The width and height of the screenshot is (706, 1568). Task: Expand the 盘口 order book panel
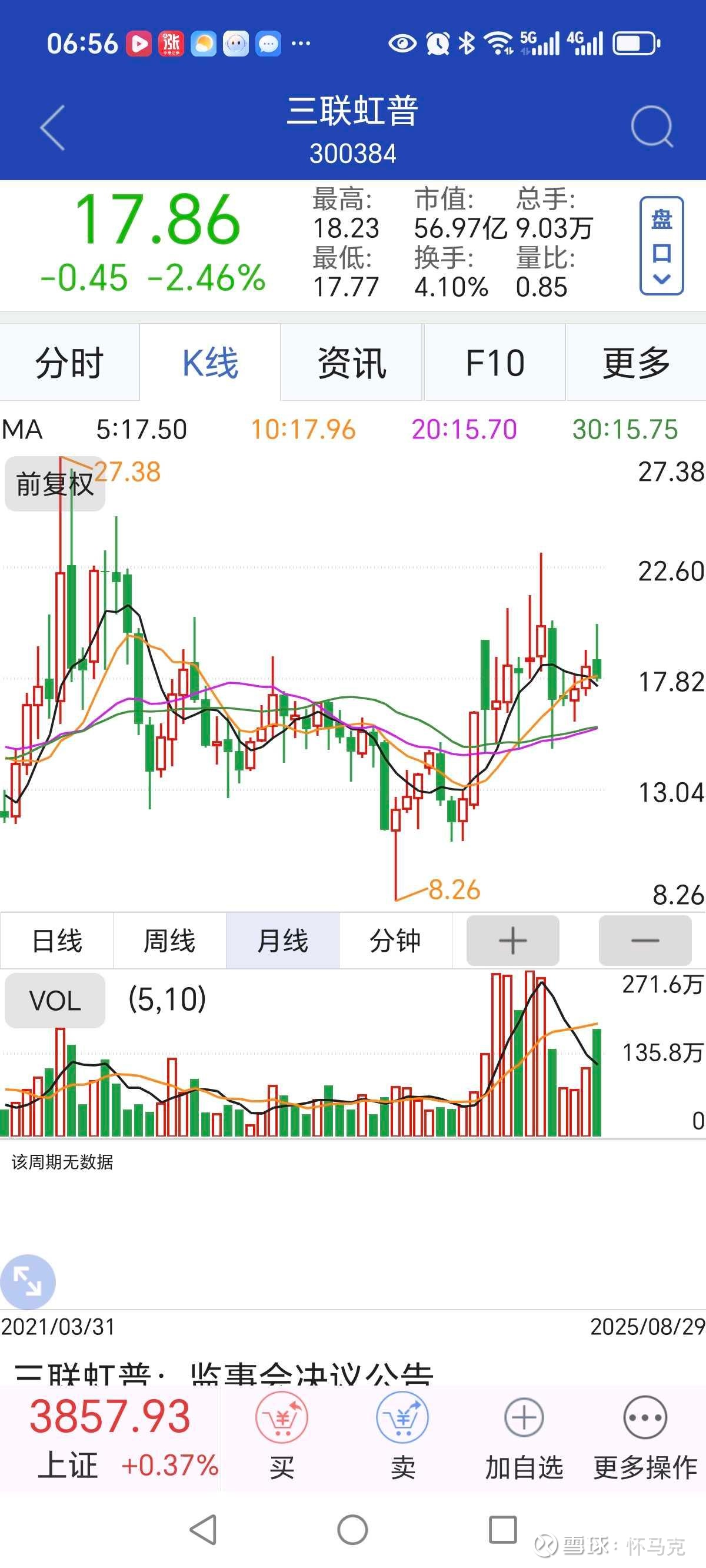point(661,246)
